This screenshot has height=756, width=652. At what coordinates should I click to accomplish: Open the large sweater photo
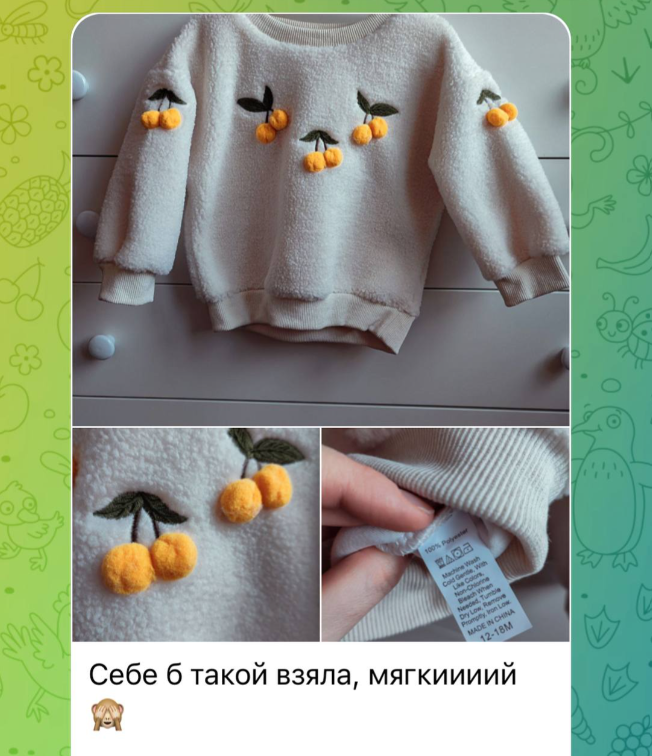pos(320,220)
